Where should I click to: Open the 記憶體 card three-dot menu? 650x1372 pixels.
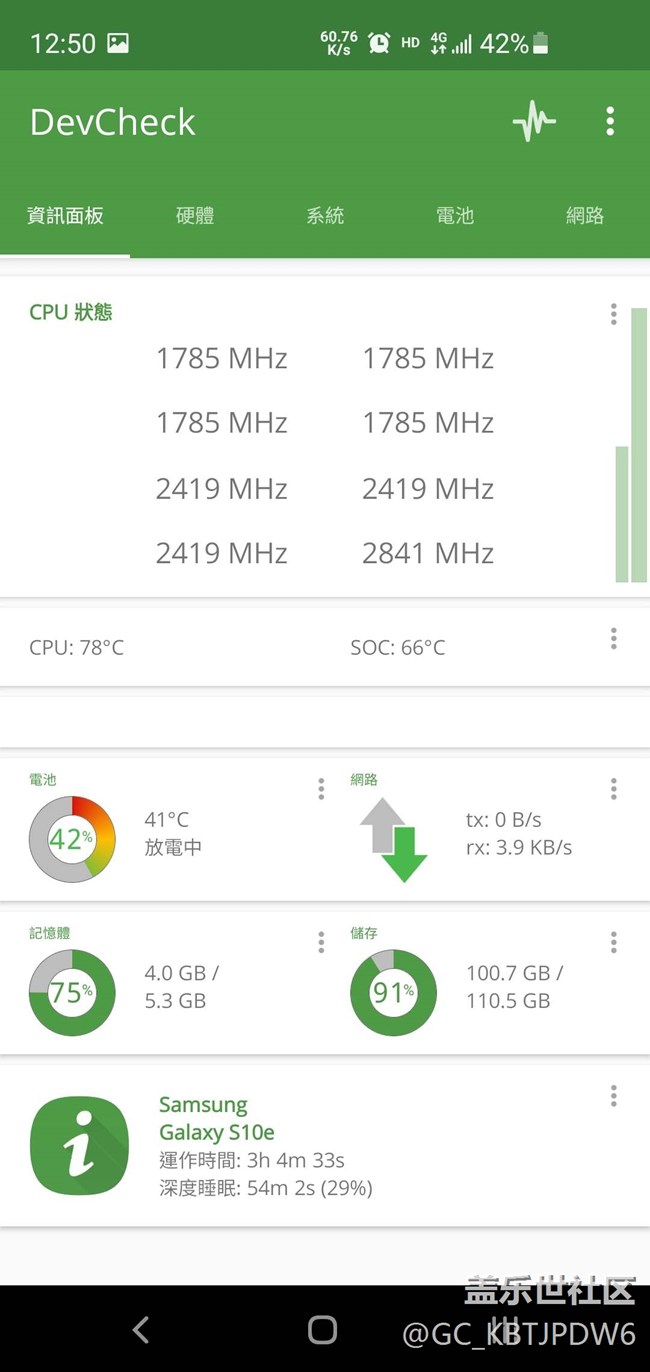321,942
